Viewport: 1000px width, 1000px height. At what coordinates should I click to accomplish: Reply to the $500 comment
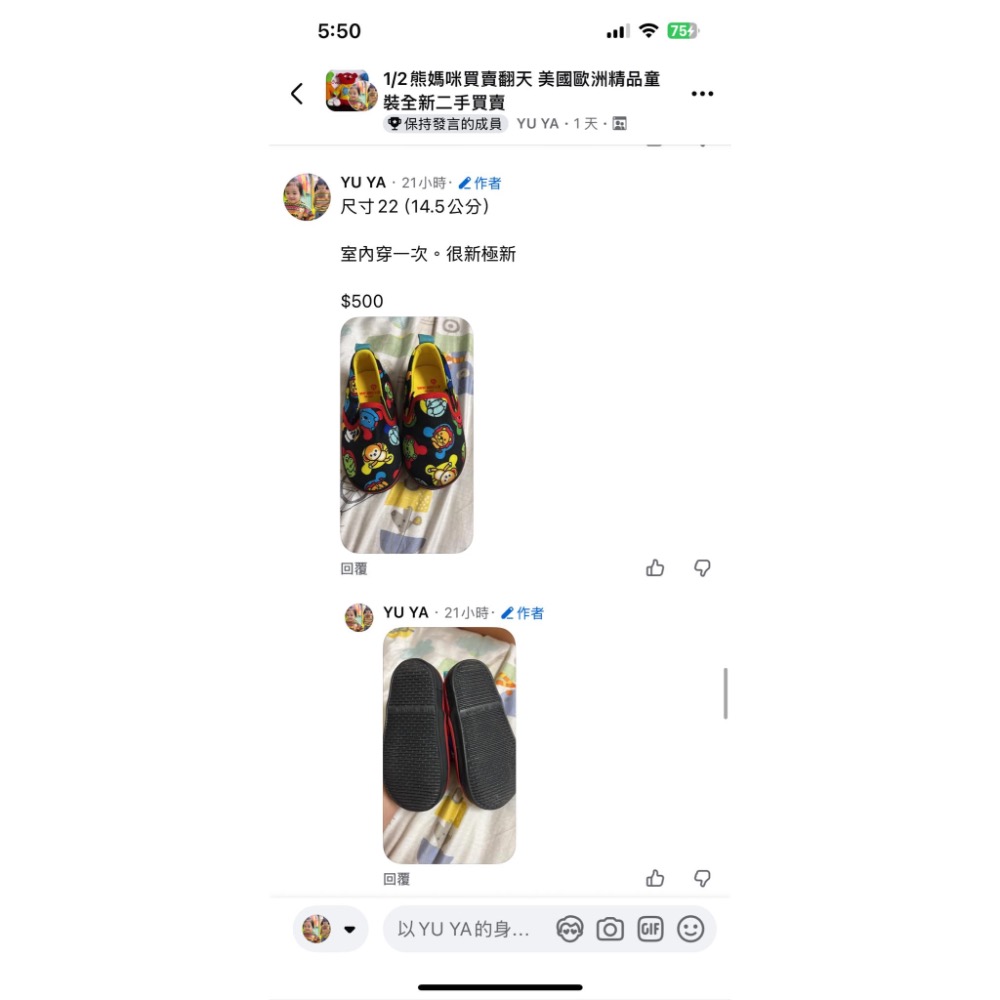(354, 568)
